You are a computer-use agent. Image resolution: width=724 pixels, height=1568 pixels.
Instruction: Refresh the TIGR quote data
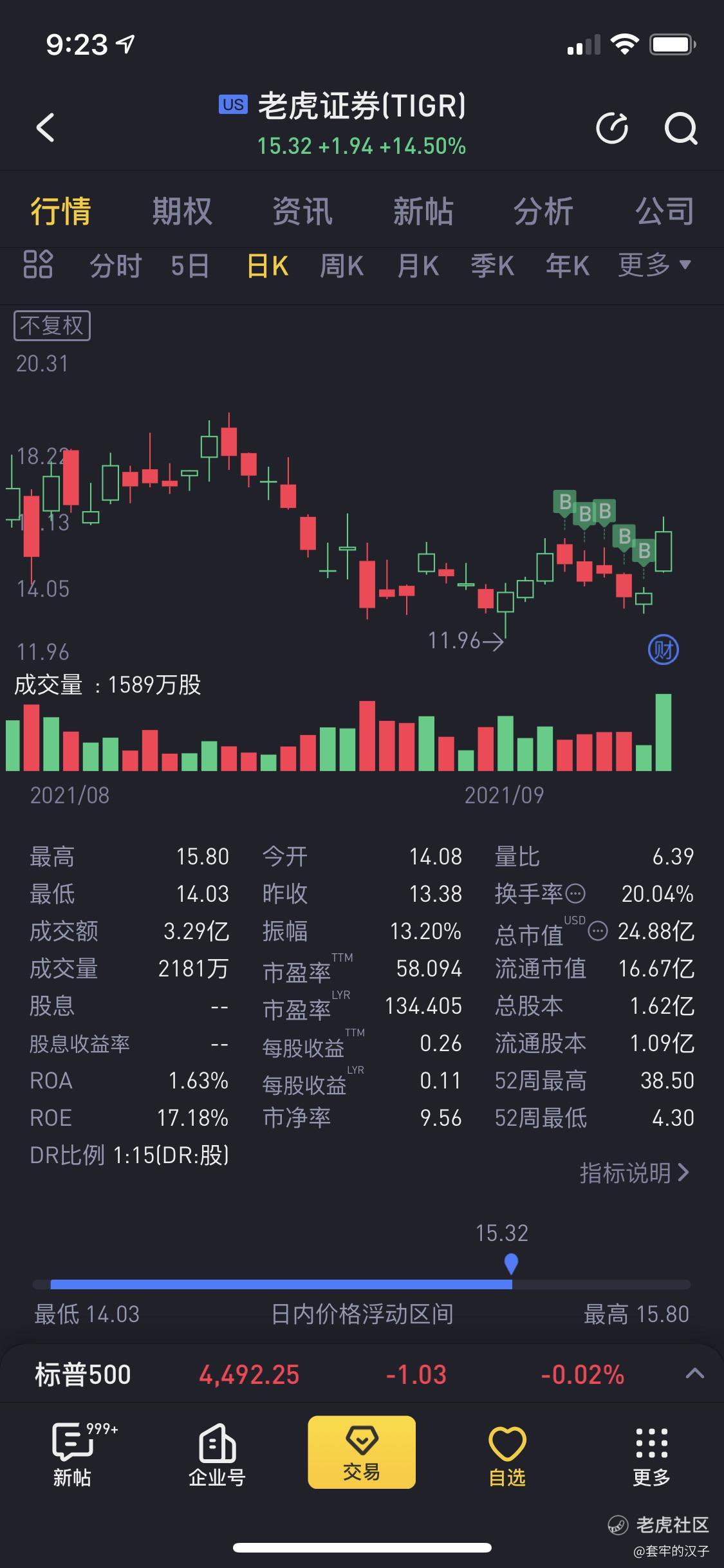coord(611,128)
